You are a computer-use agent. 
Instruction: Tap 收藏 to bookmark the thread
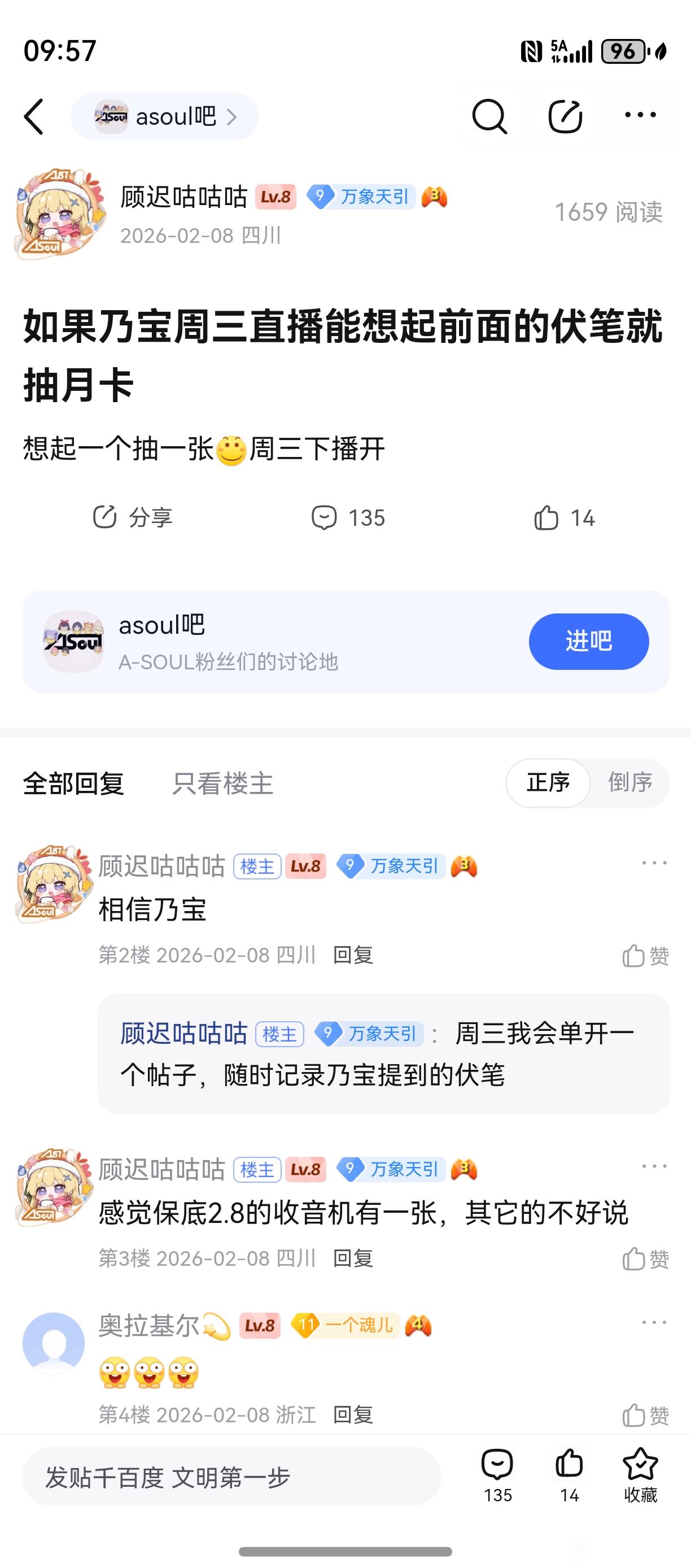tap(641, 1475)
